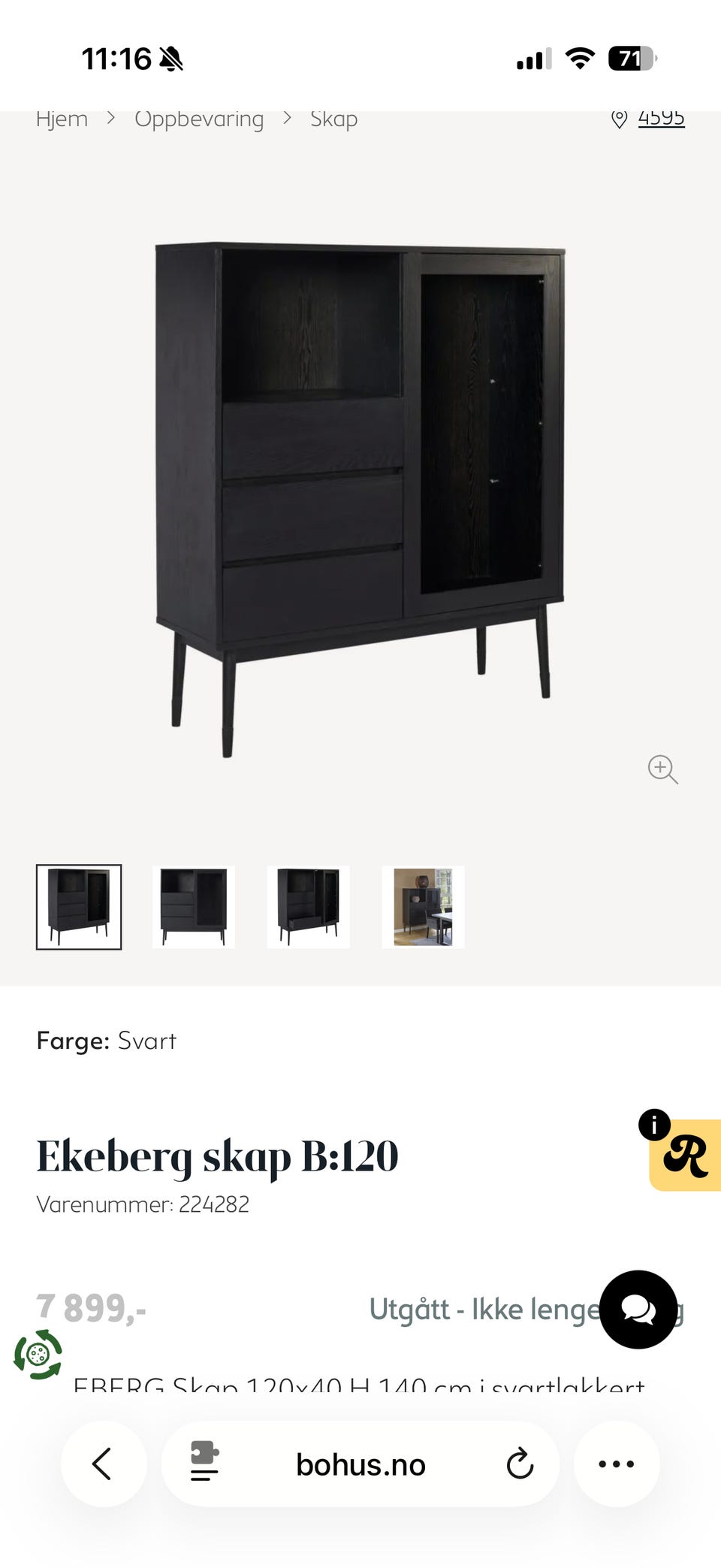Go to the Oppbevaring breadcrumb category
Viewport: 721px width, 1568px height.
199,119
